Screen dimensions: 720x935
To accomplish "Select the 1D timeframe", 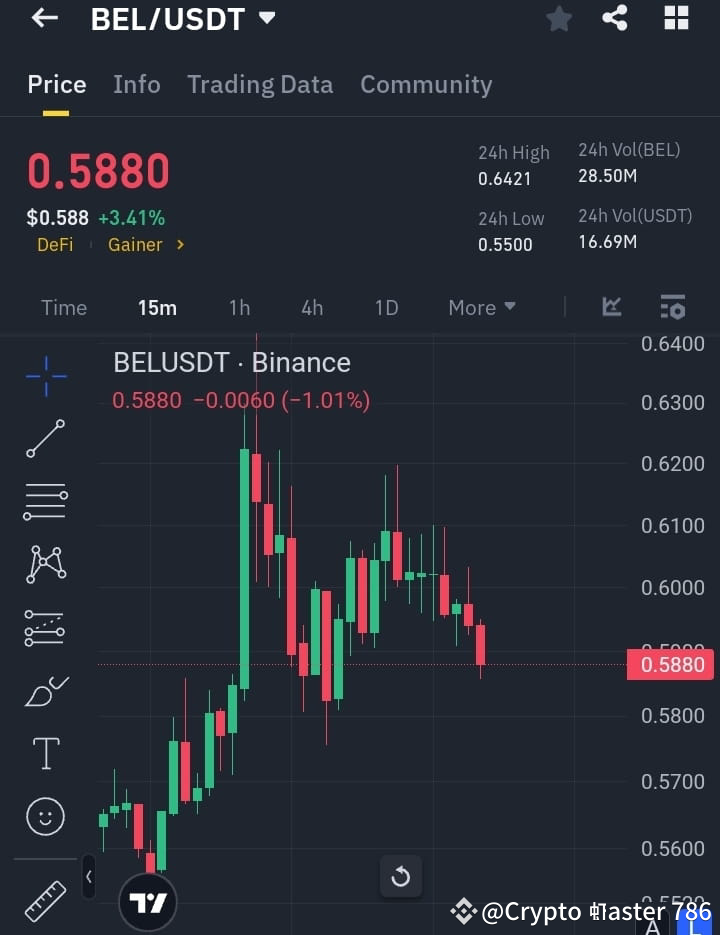I will [x=386, y=307].
